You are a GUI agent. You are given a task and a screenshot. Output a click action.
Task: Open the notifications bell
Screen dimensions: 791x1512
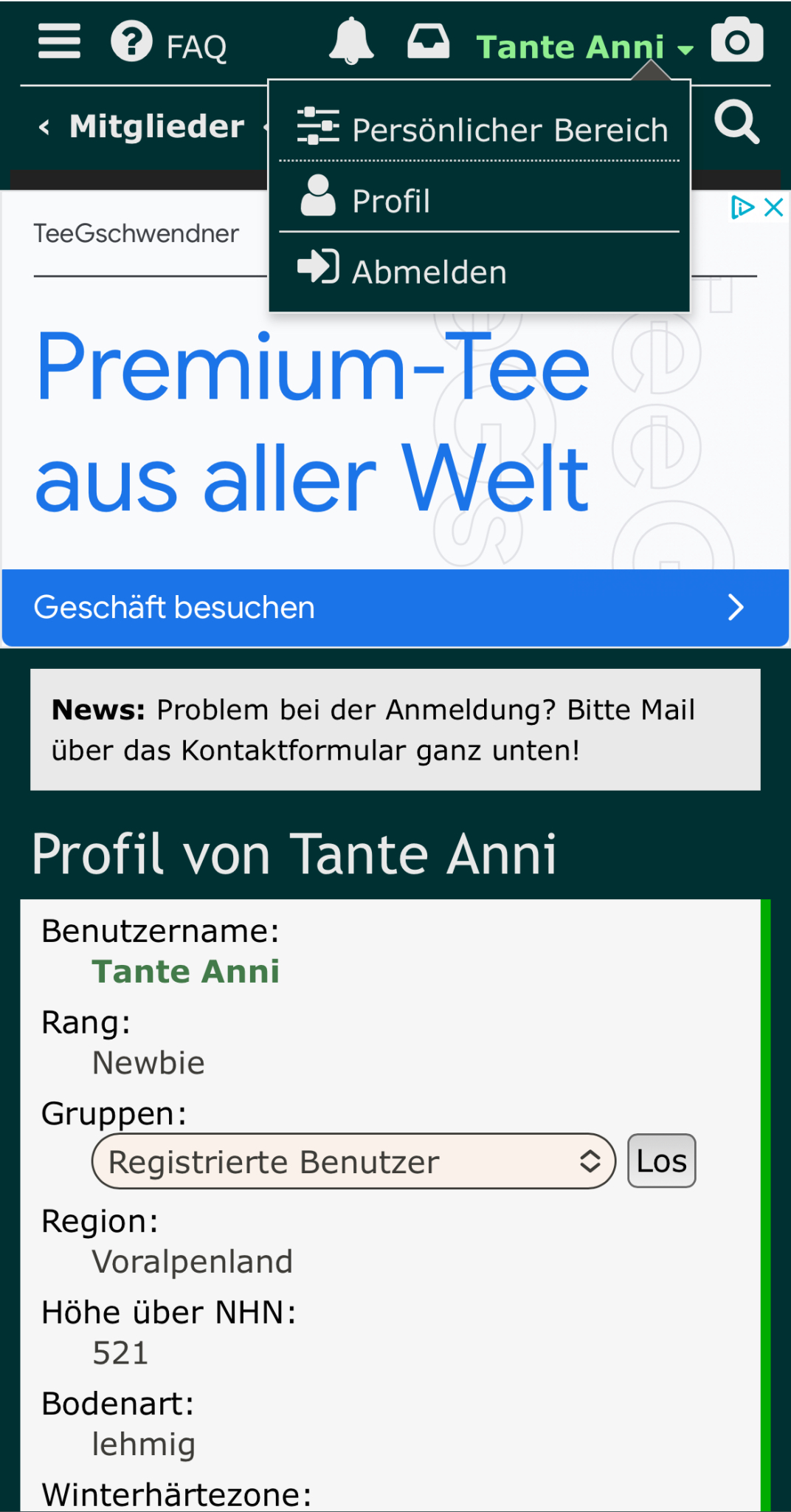tap(351, 41)
